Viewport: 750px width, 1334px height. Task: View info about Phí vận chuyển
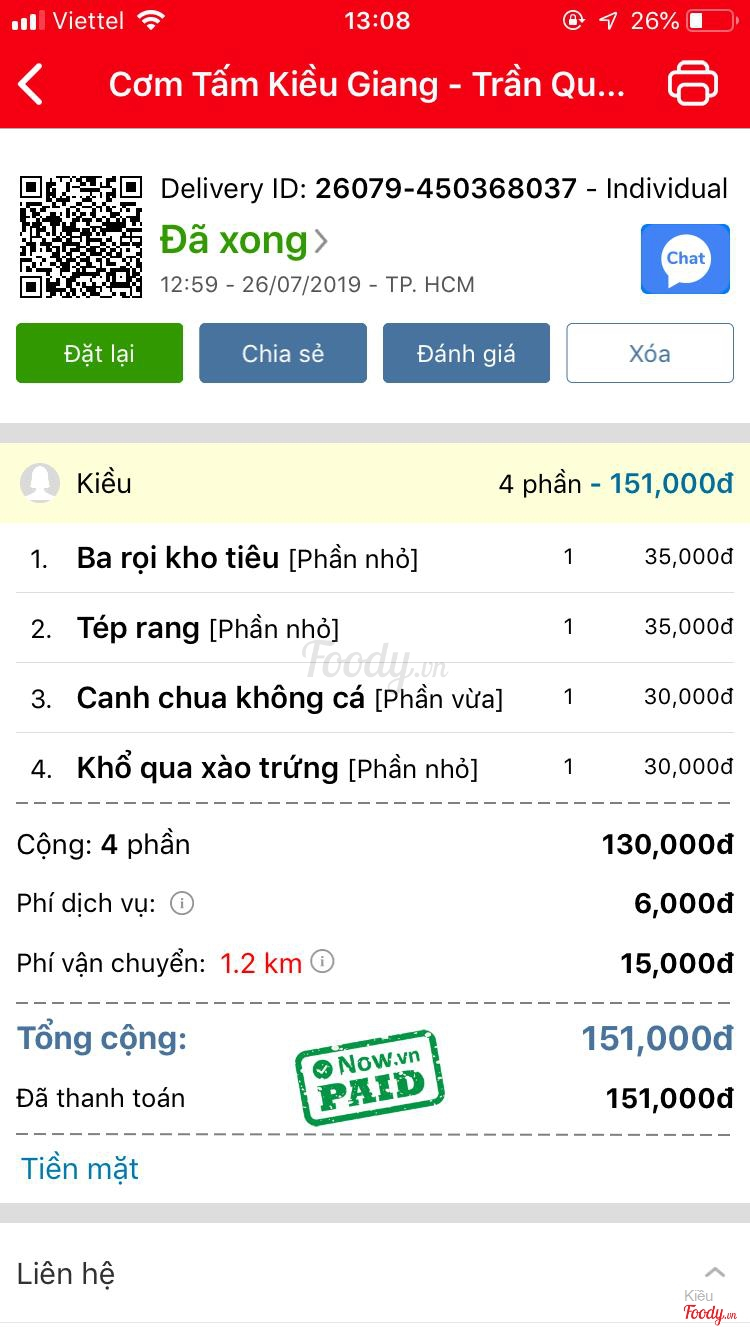tap(322, 962)
